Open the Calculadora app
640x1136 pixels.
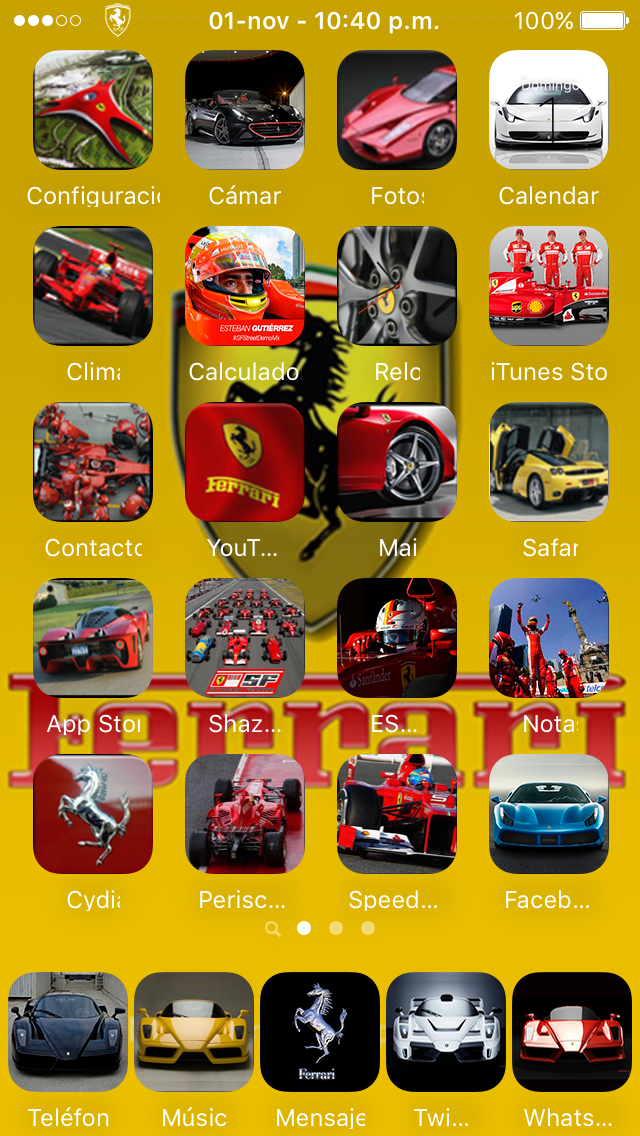[244, 285]
